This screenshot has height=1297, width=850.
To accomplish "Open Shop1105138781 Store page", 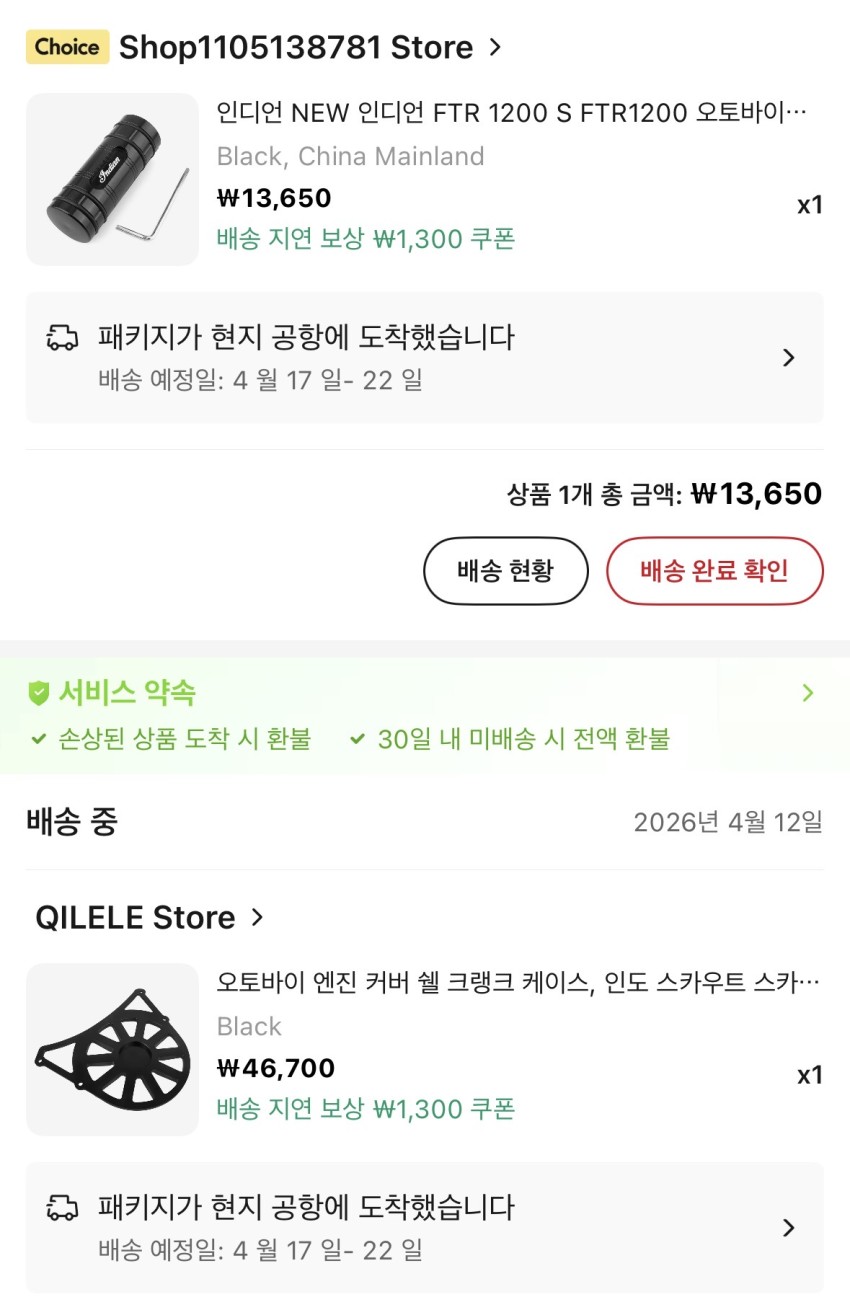I will (x=310, y=47).
